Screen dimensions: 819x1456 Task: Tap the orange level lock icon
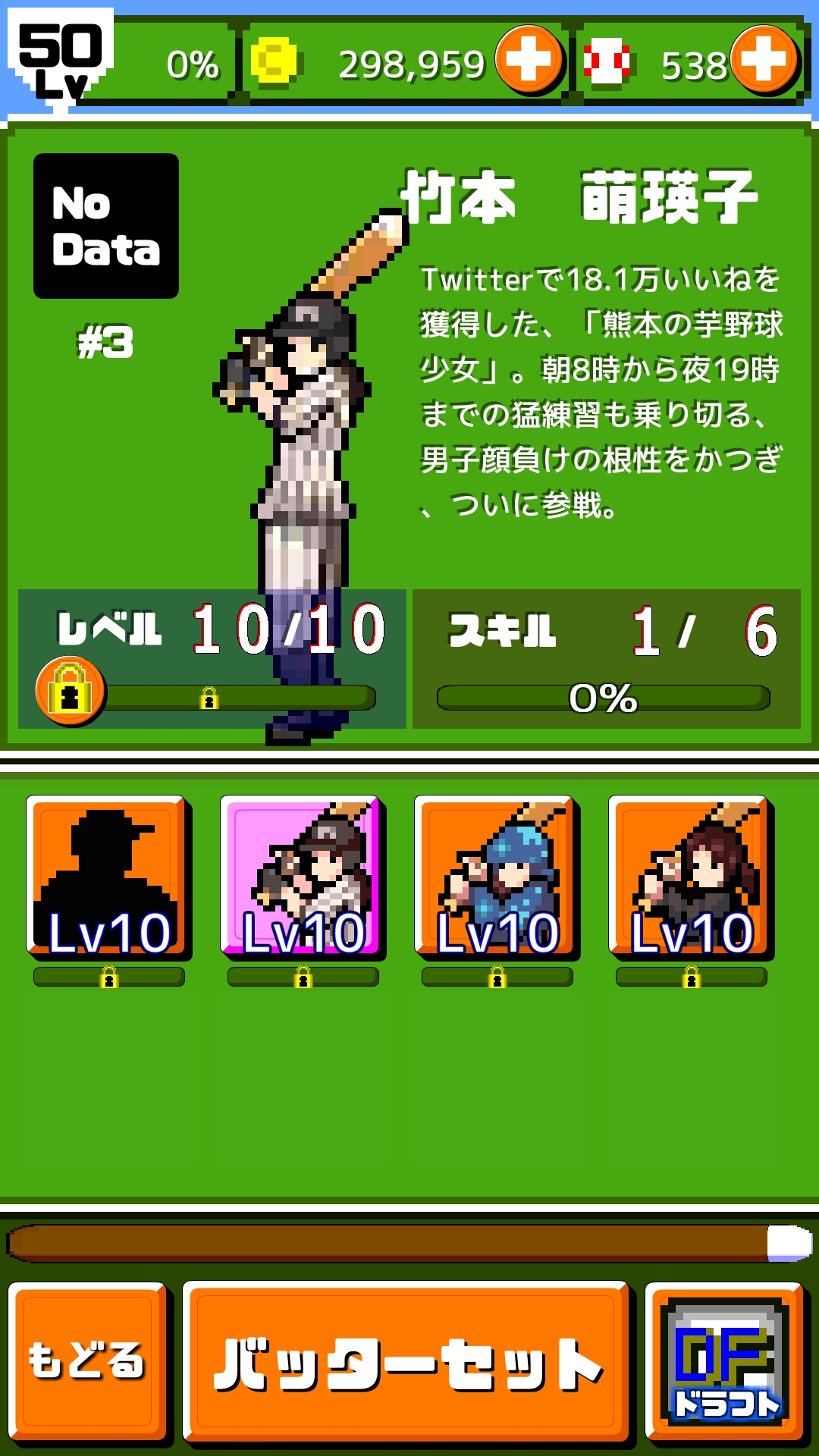[70, 691]
